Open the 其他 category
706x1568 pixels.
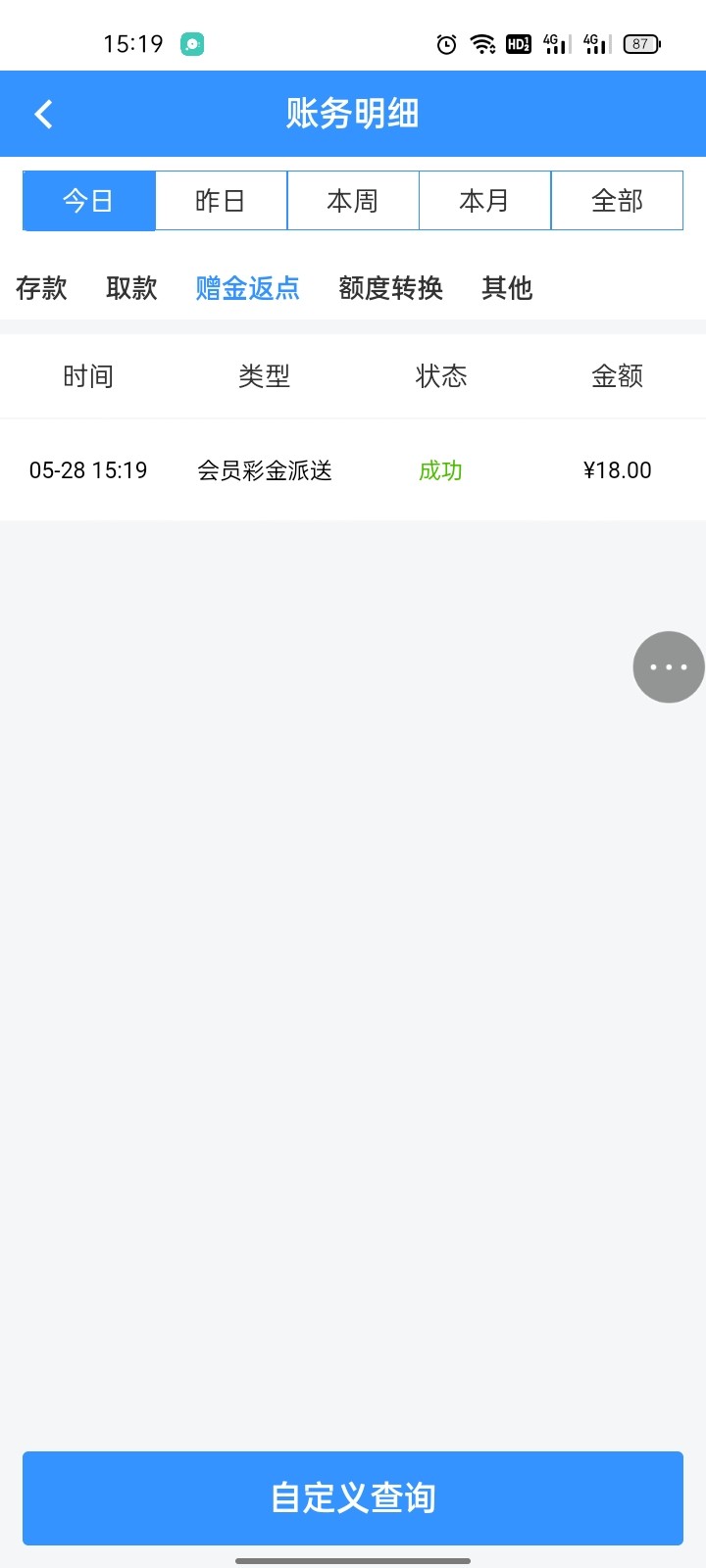point(507,288)
